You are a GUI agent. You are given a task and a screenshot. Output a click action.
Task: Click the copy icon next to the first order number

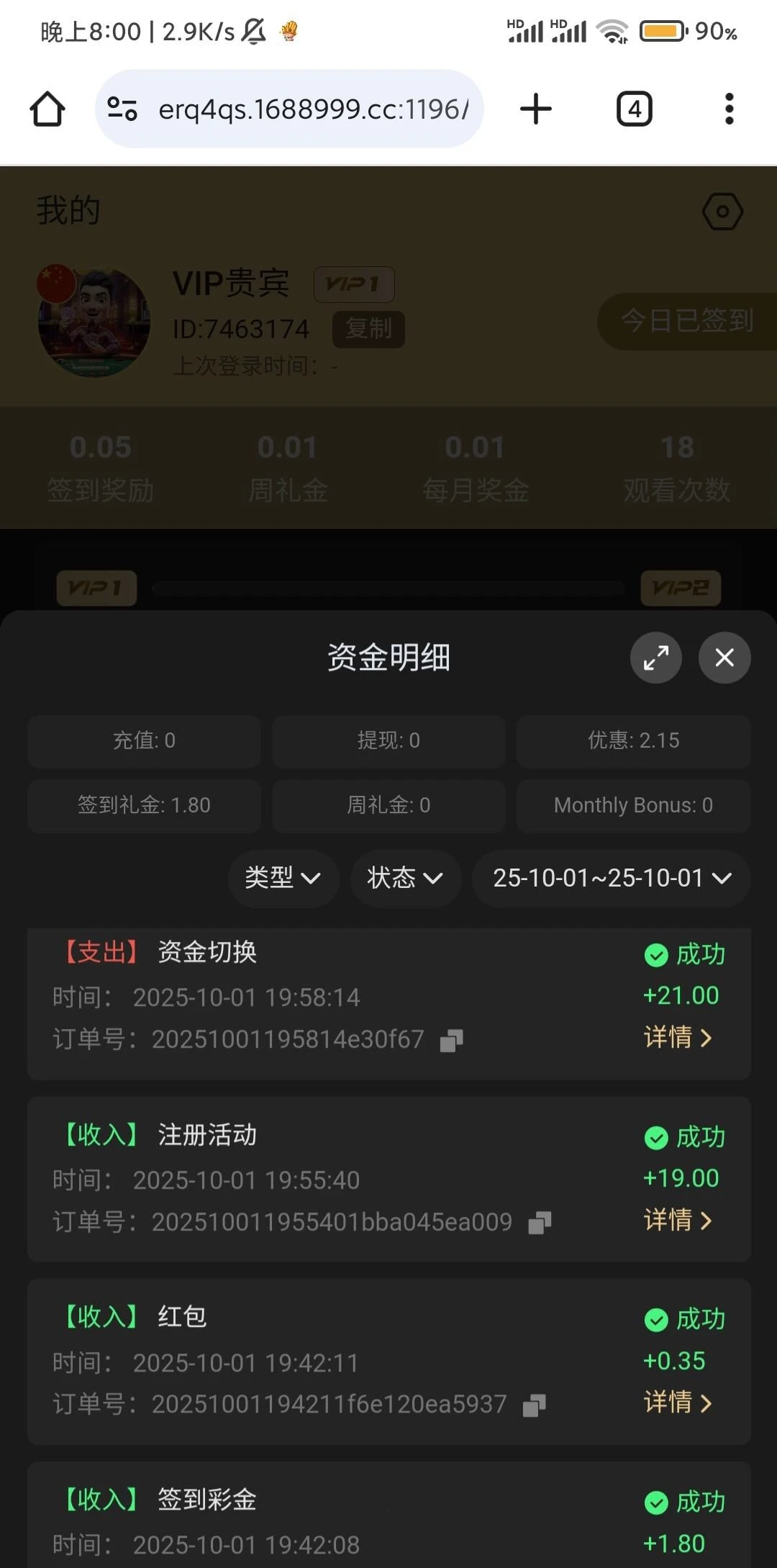coord(452,1039)
